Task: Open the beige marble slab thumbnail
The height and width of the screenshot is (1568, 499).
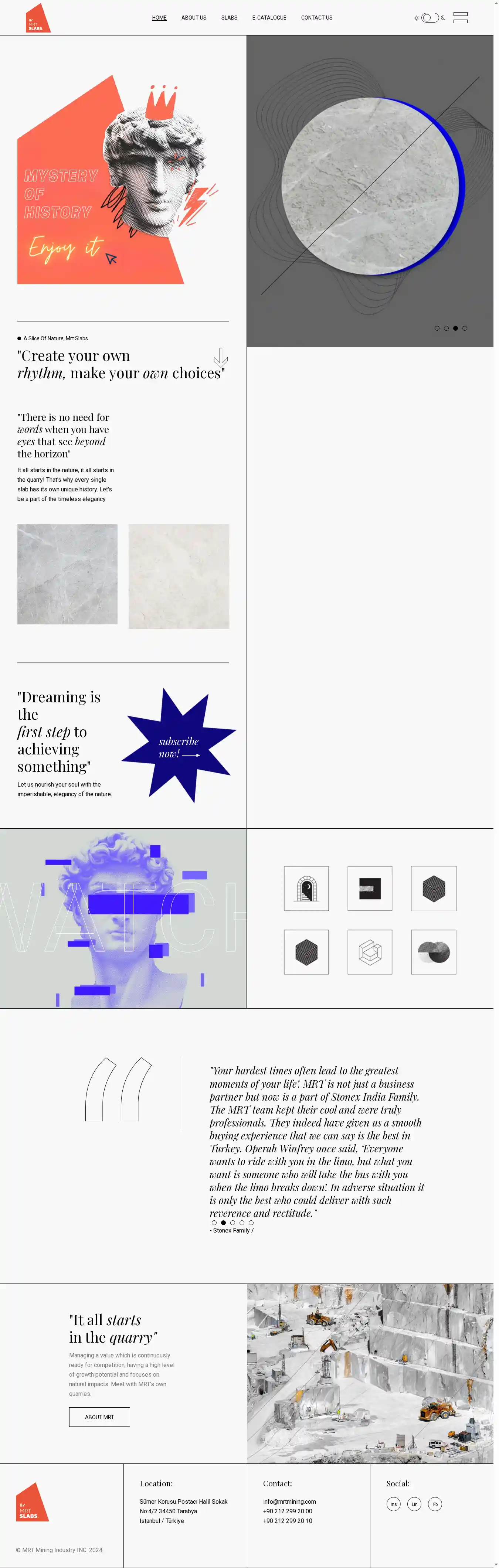Action: click(x=179, y=576)
